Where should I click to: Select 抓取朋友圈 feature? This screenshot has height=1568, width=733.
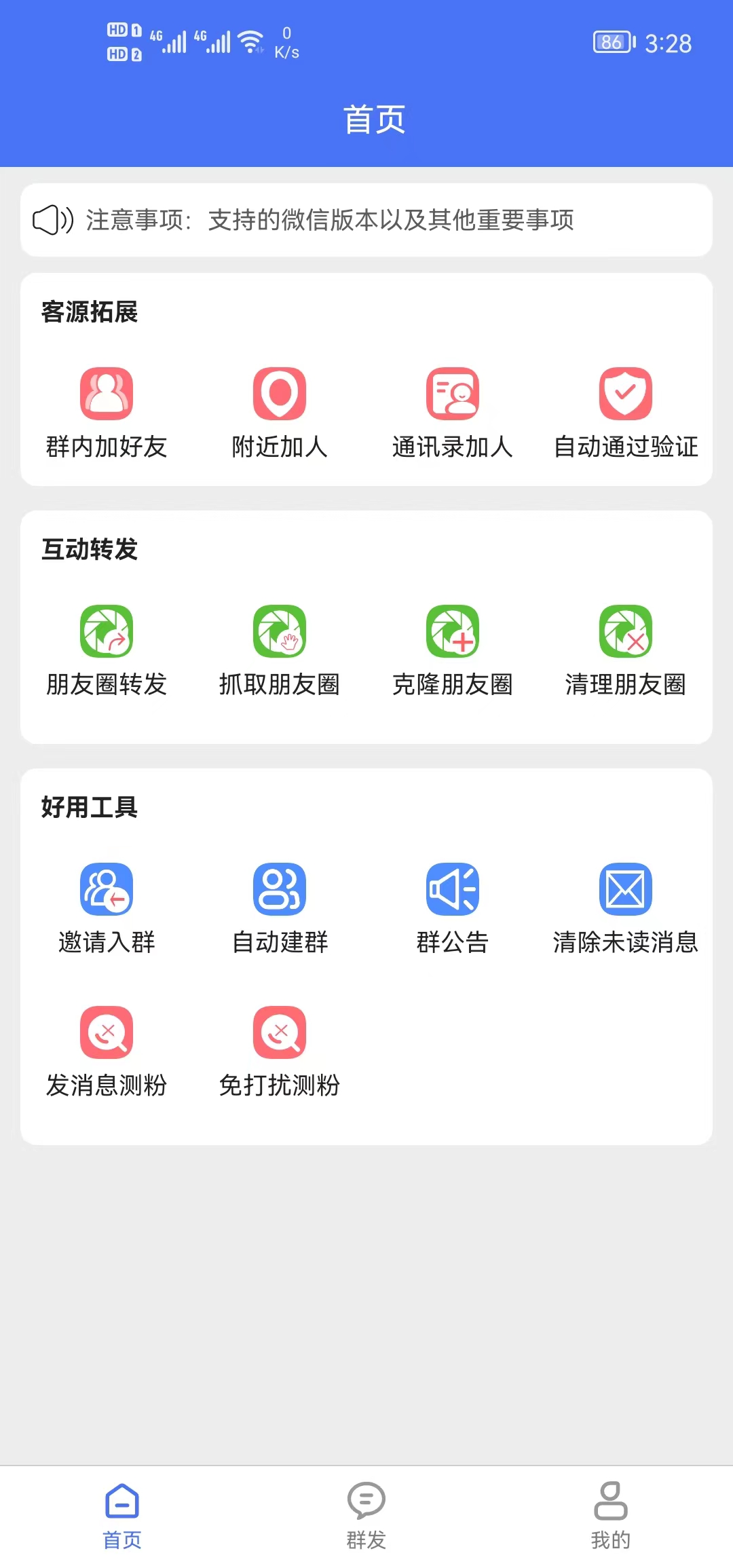click(x=280, y=651)
